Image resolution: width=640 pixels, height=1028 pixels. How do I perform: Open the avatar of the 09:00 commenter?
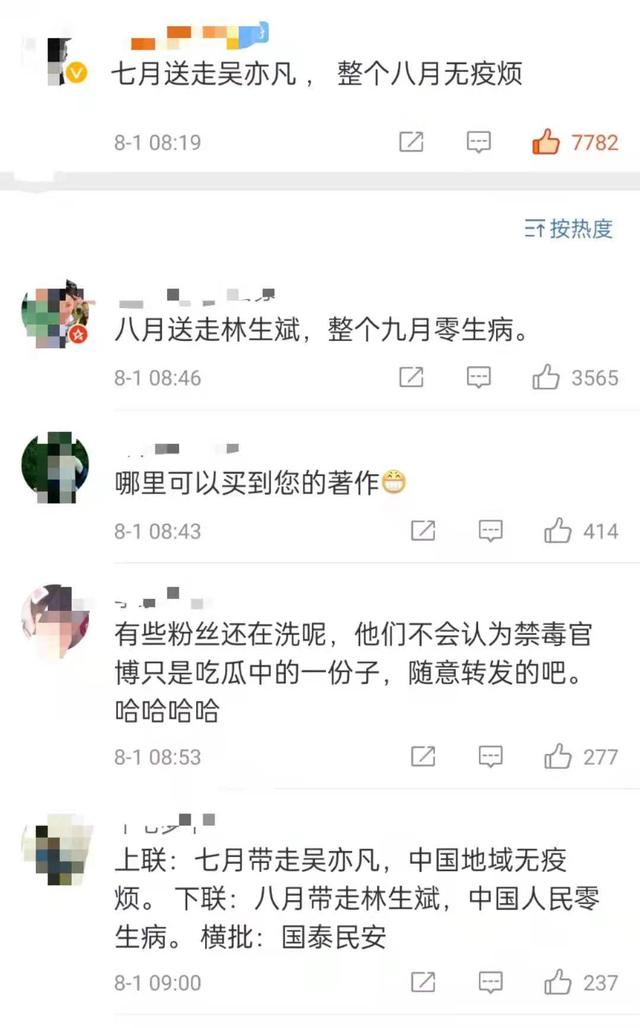[x=55, y=848]
